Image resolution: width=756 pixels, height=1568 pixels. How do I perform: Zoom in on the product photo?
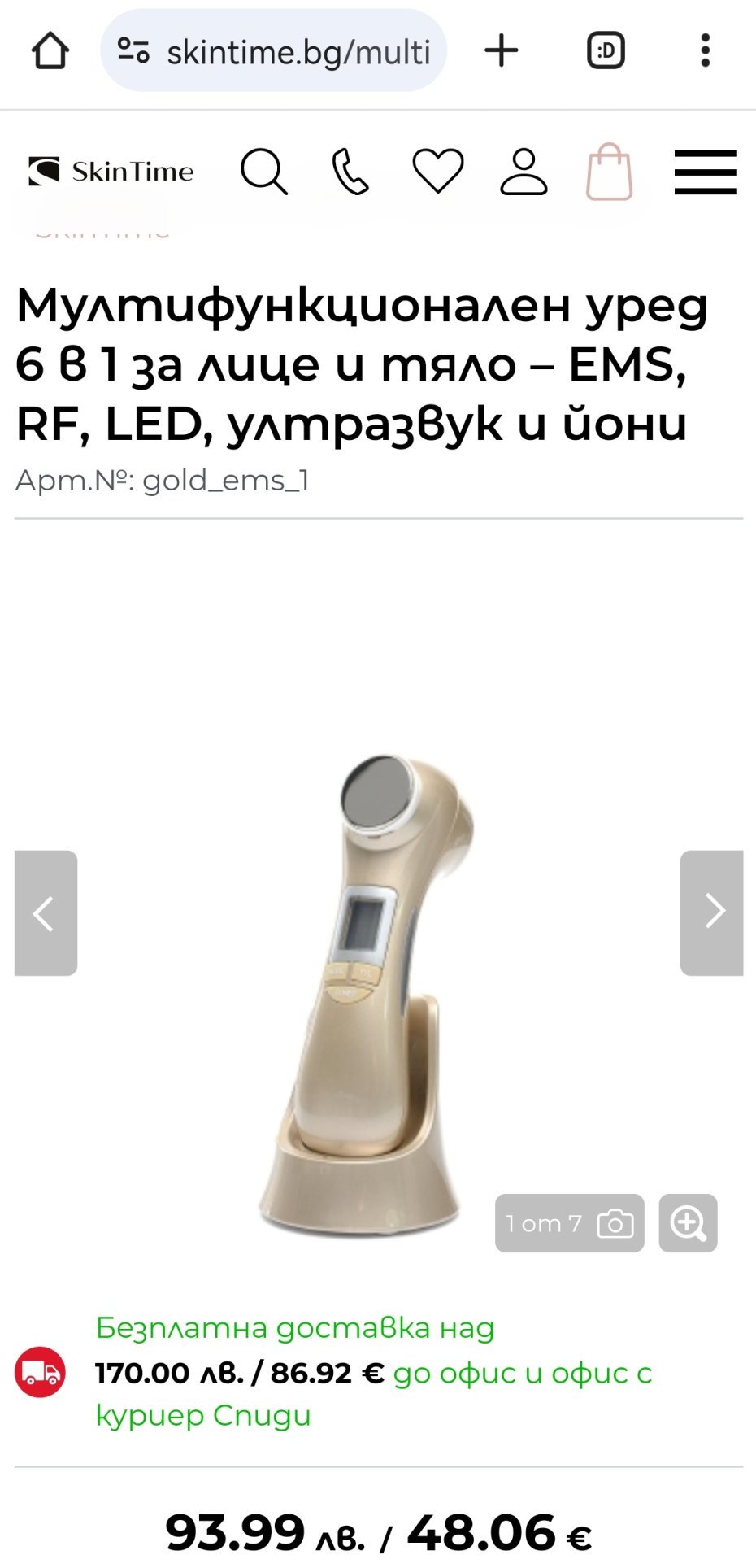coord(688,1223)
